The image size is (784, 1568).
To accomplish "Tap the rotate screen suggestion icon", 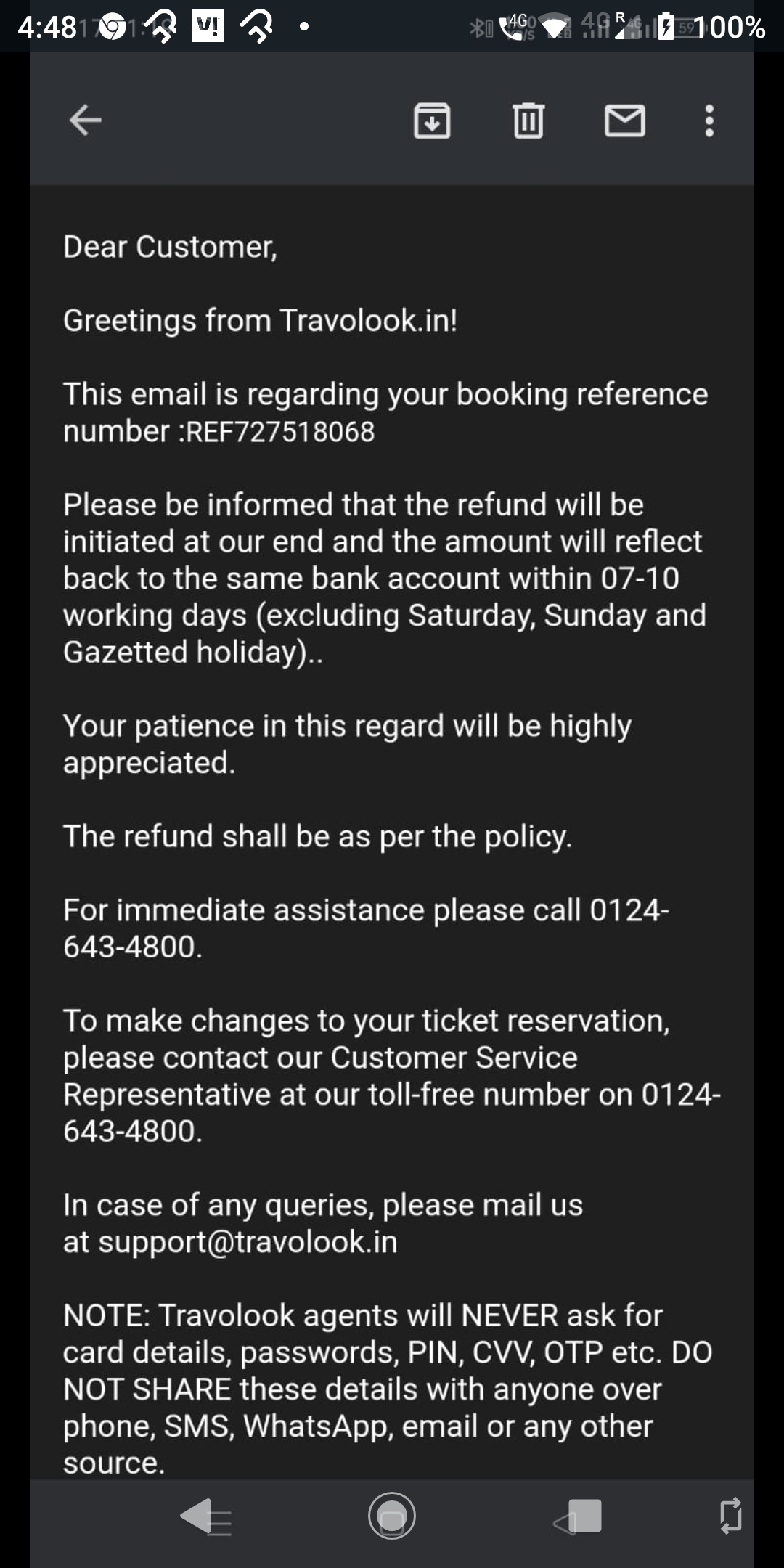I will click(731, 1516).
